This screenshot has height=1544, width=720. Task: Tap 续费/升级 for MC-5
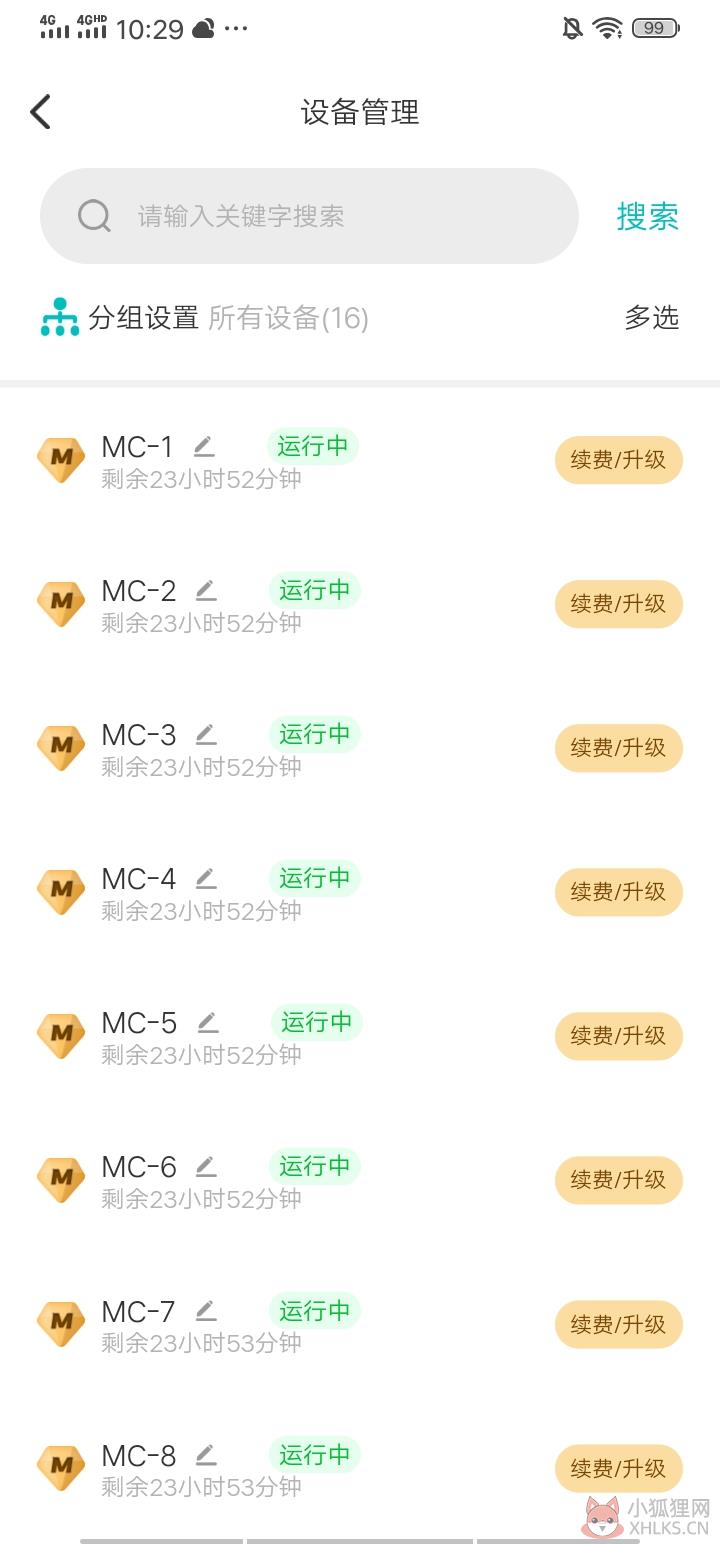pyautogui.click(x=618, y=1036)
